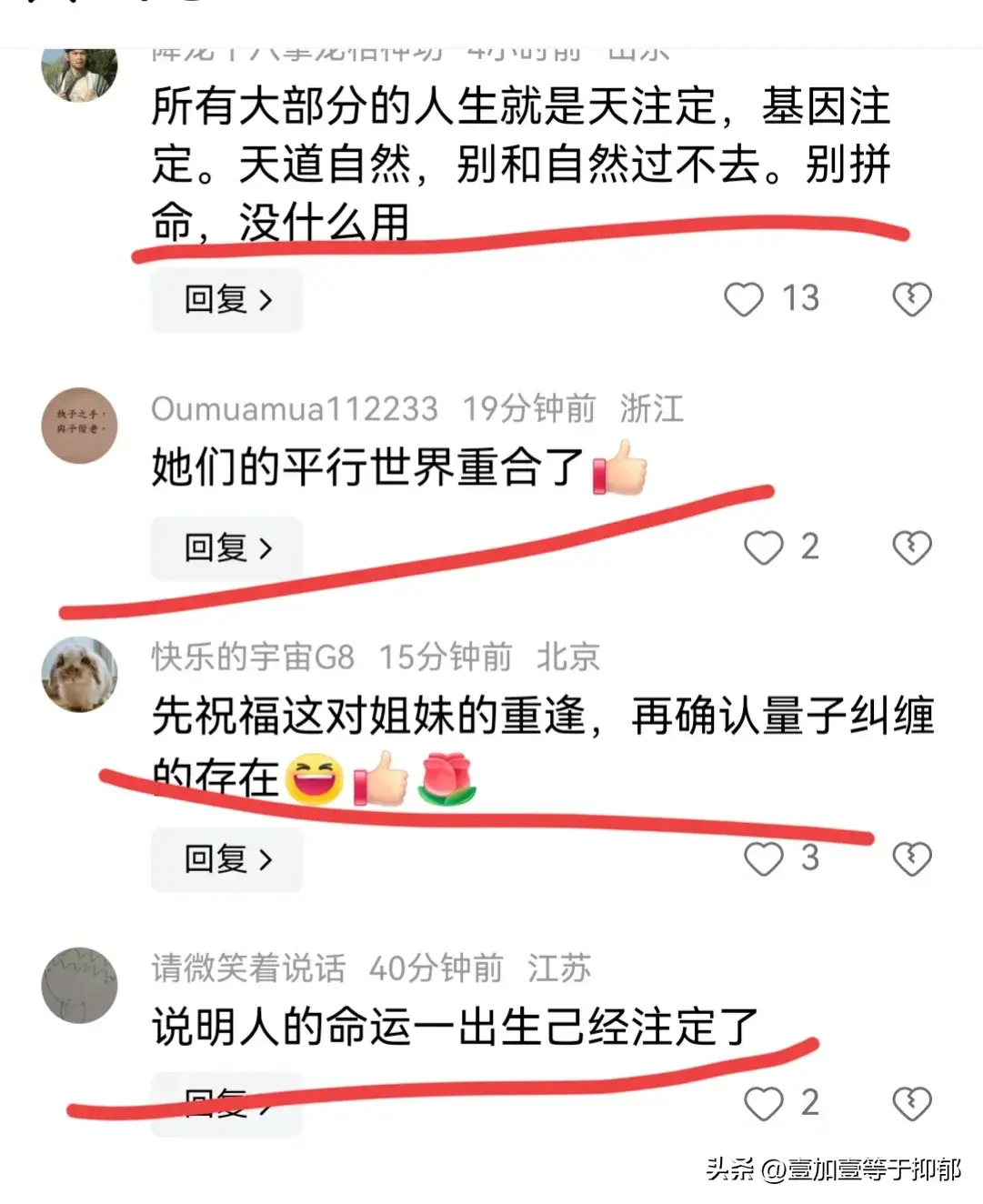Like Oumuamua112233's comment about 平行世界
Image resolution: width=983 pixels, height=1204 pixels.
764,547
